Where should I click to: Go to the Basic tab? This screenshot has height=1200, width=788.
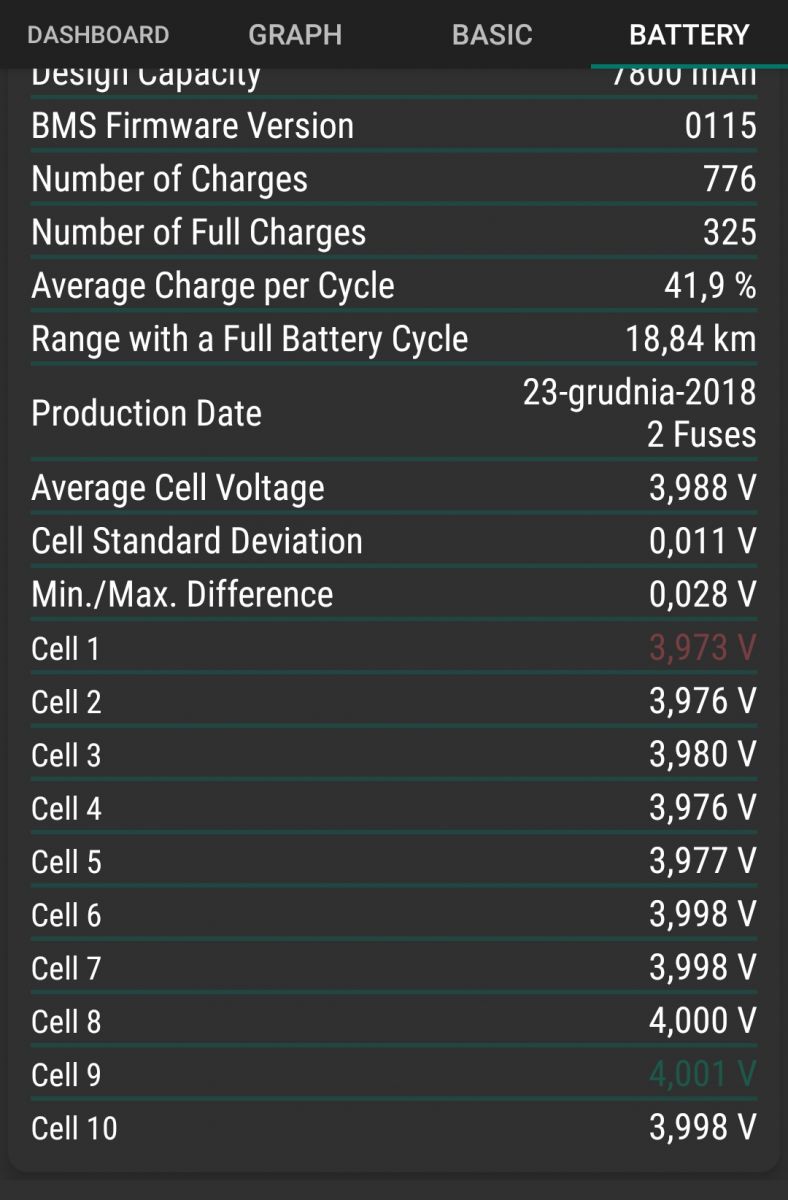492,35
